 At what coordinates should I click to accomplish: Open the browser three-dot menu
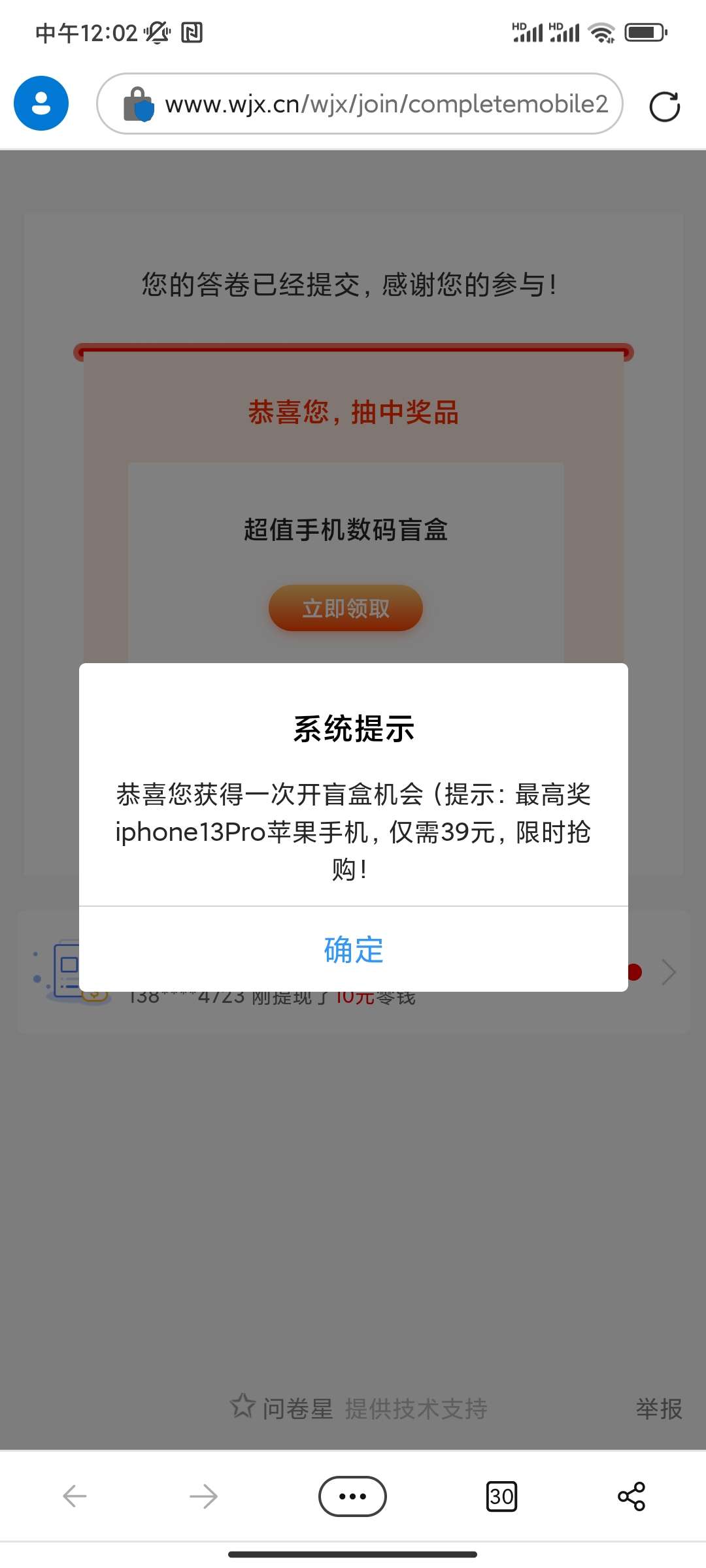(x=352, y=1496)
